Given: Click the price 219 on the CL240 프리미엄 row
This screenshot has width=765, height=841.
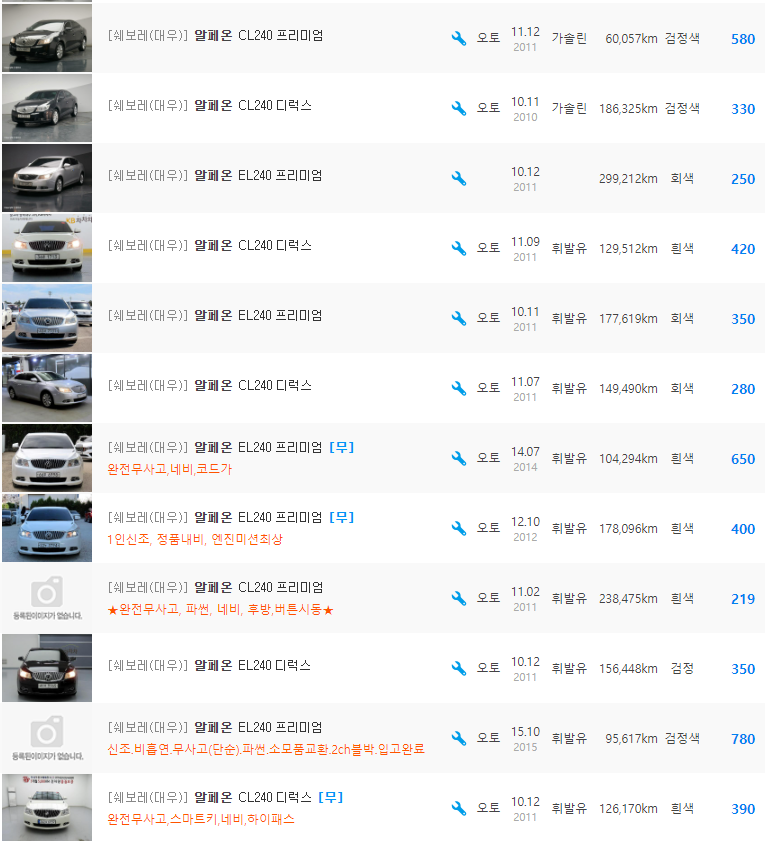Looking at the screenshot, I should pyautogui.click(x=742, y=600).
